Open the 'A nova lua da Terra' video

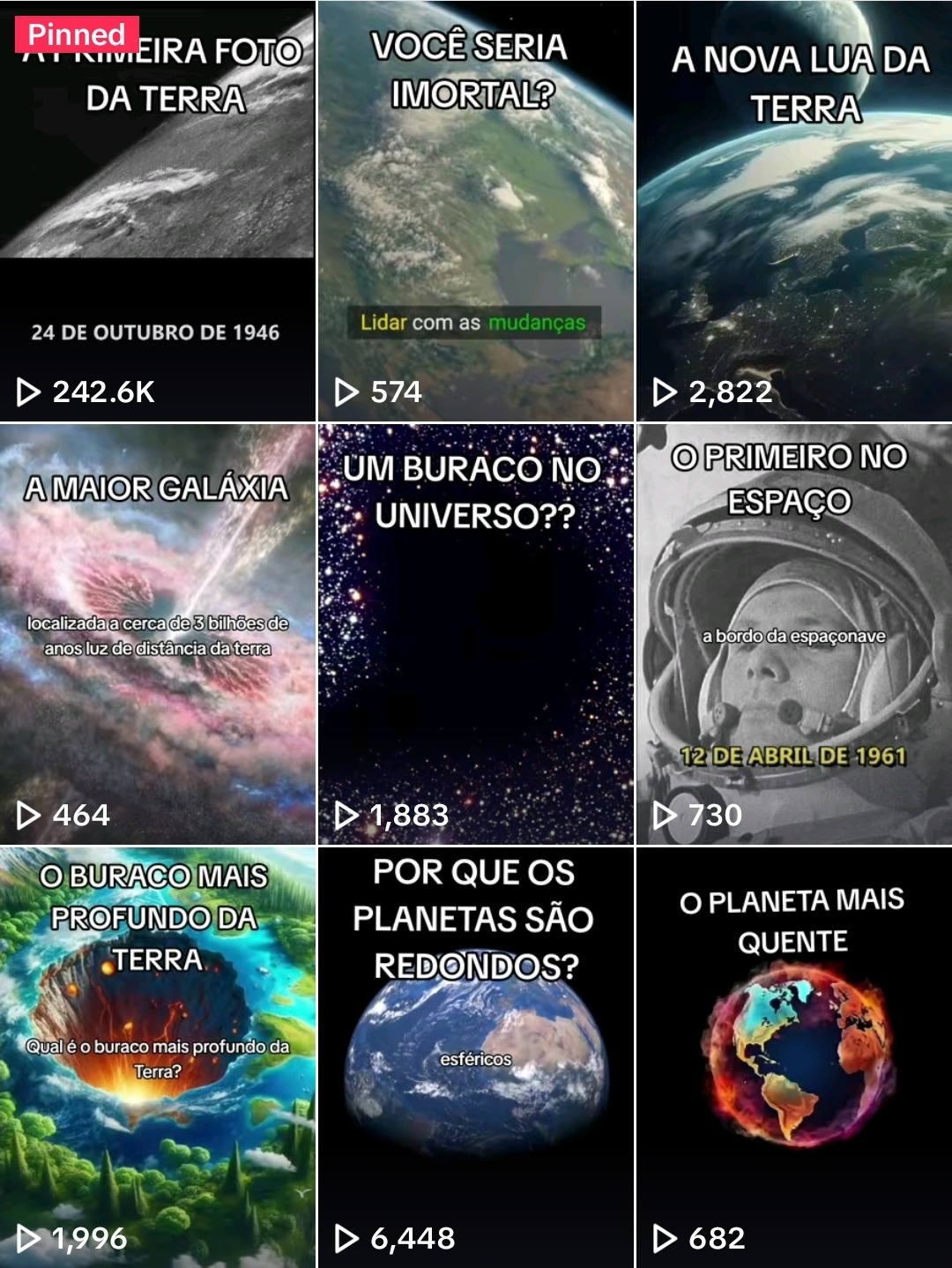coord(794,212)
